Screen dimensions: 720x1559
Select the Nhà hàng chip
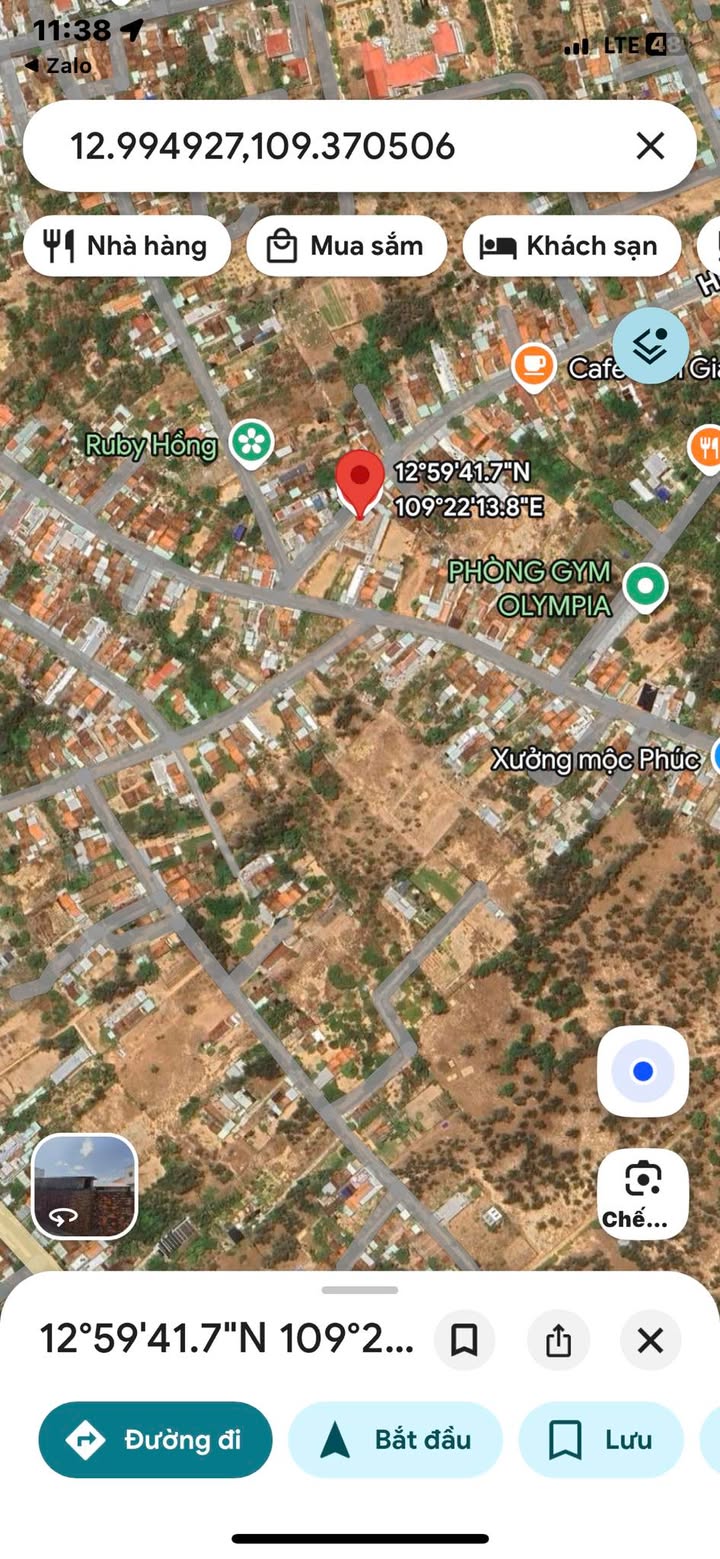(x=127, y=246)
